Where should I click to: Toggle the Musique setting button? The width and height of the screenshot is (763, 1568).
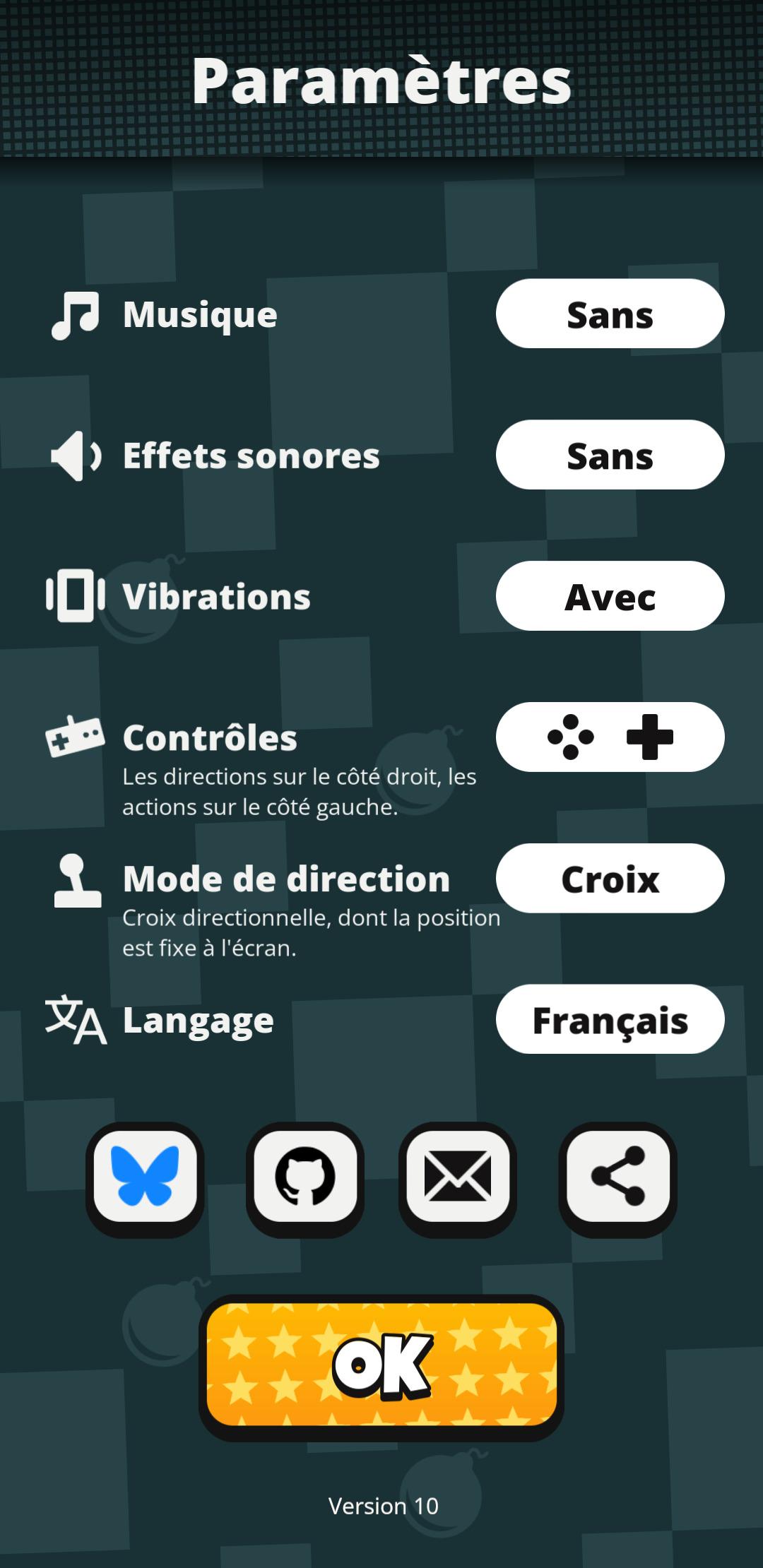pyautogui.click(x=610, y=314)
